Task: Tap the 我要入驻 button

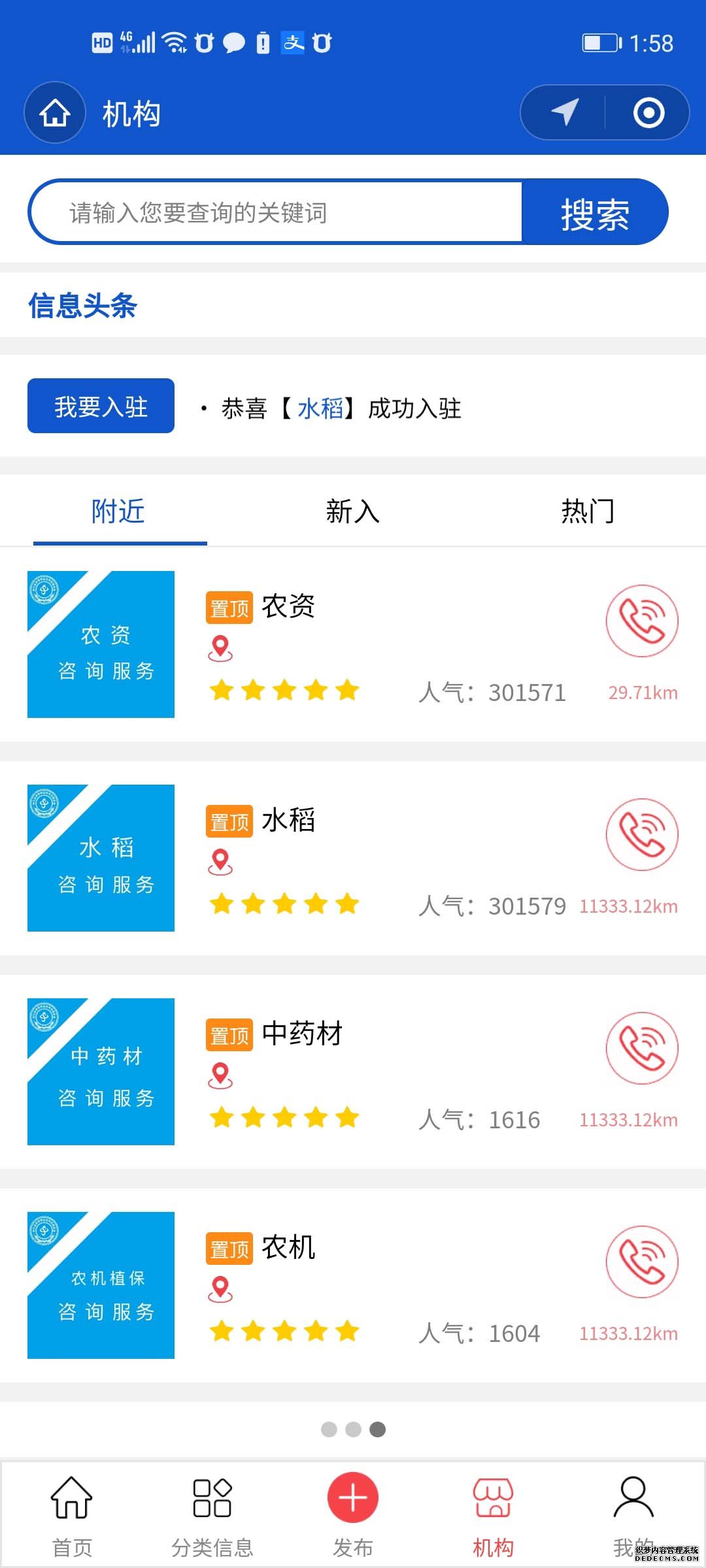Action: click(x=101, y=406)
